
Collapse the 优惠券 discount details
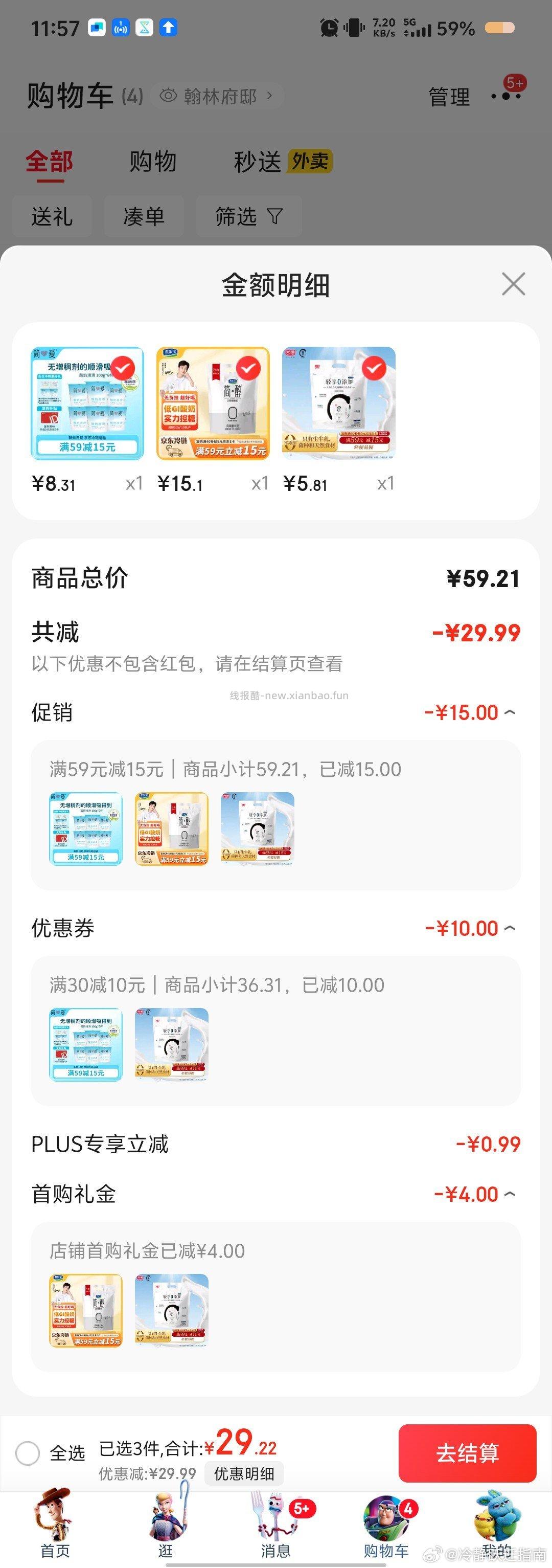point(510,928)
